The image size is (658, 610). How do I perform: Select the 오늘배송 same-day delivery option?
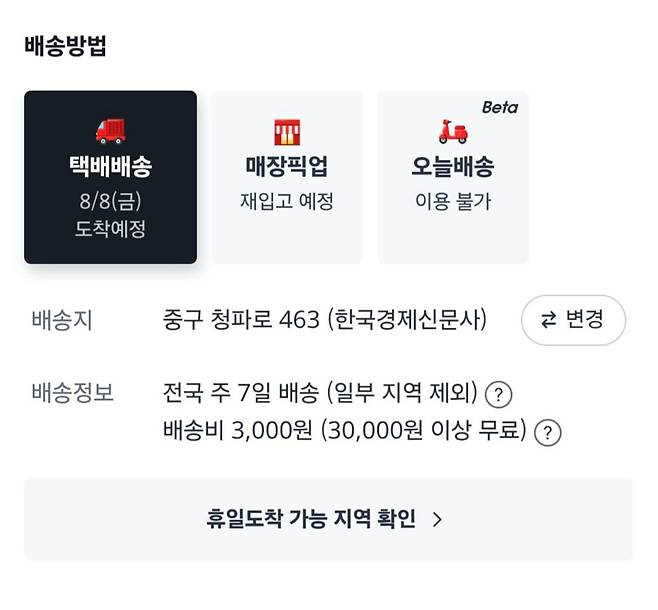click(452, 177)
